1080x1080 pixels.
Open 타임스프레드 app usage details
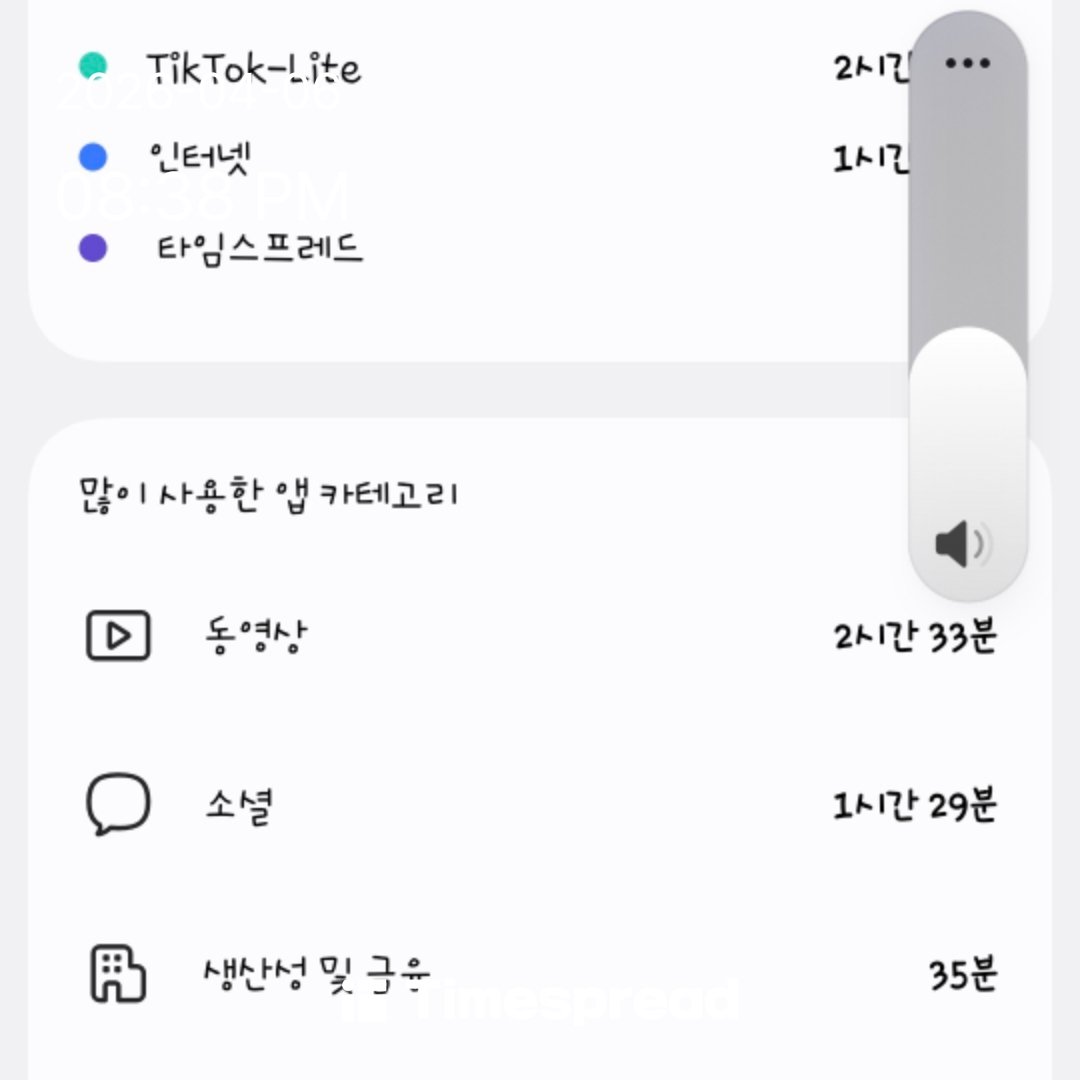click(260, 248)
